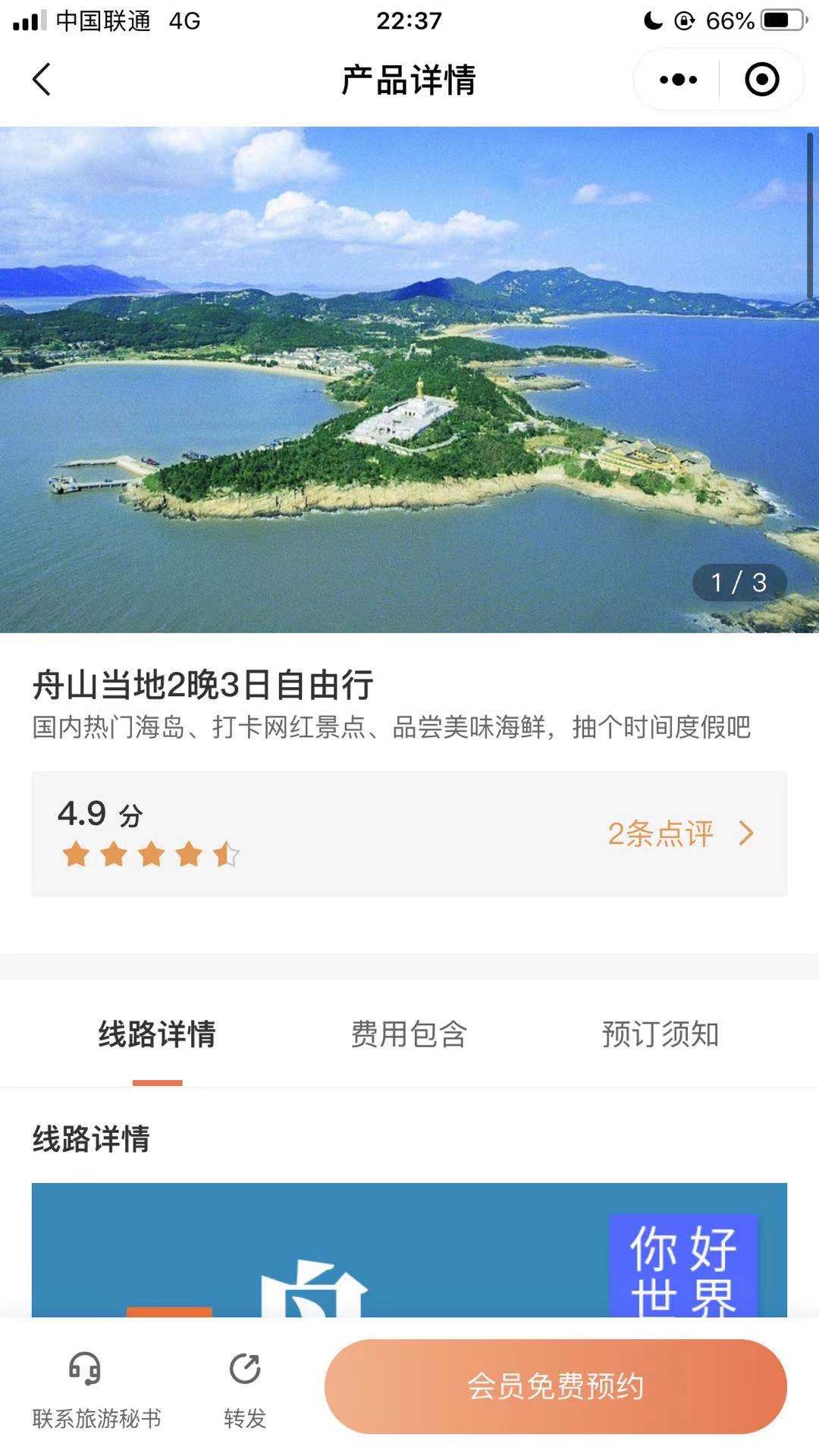Switch to the 费用包含 tab
819x1456 pixels.
point(409,1034)
